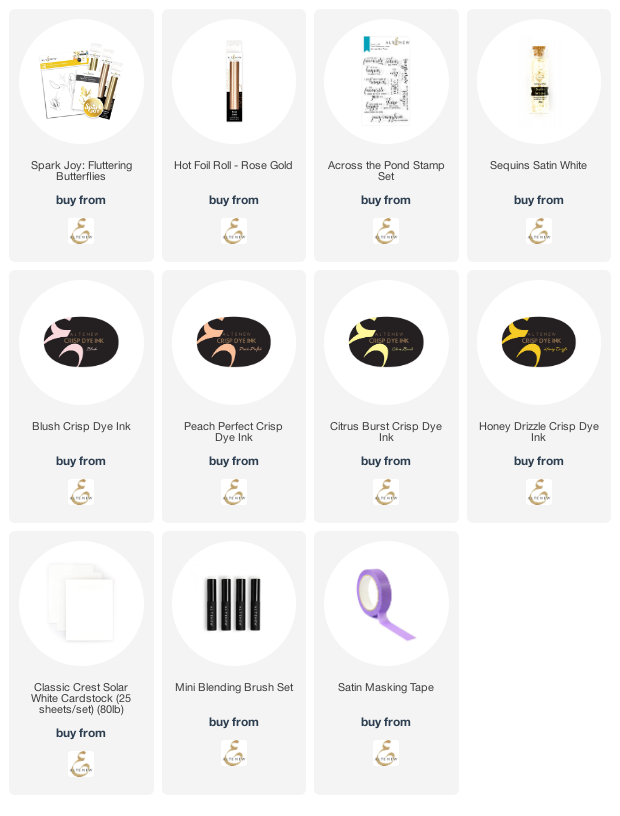
Task: Open Satin Masking Tape product
Action: tap(386, 604)
